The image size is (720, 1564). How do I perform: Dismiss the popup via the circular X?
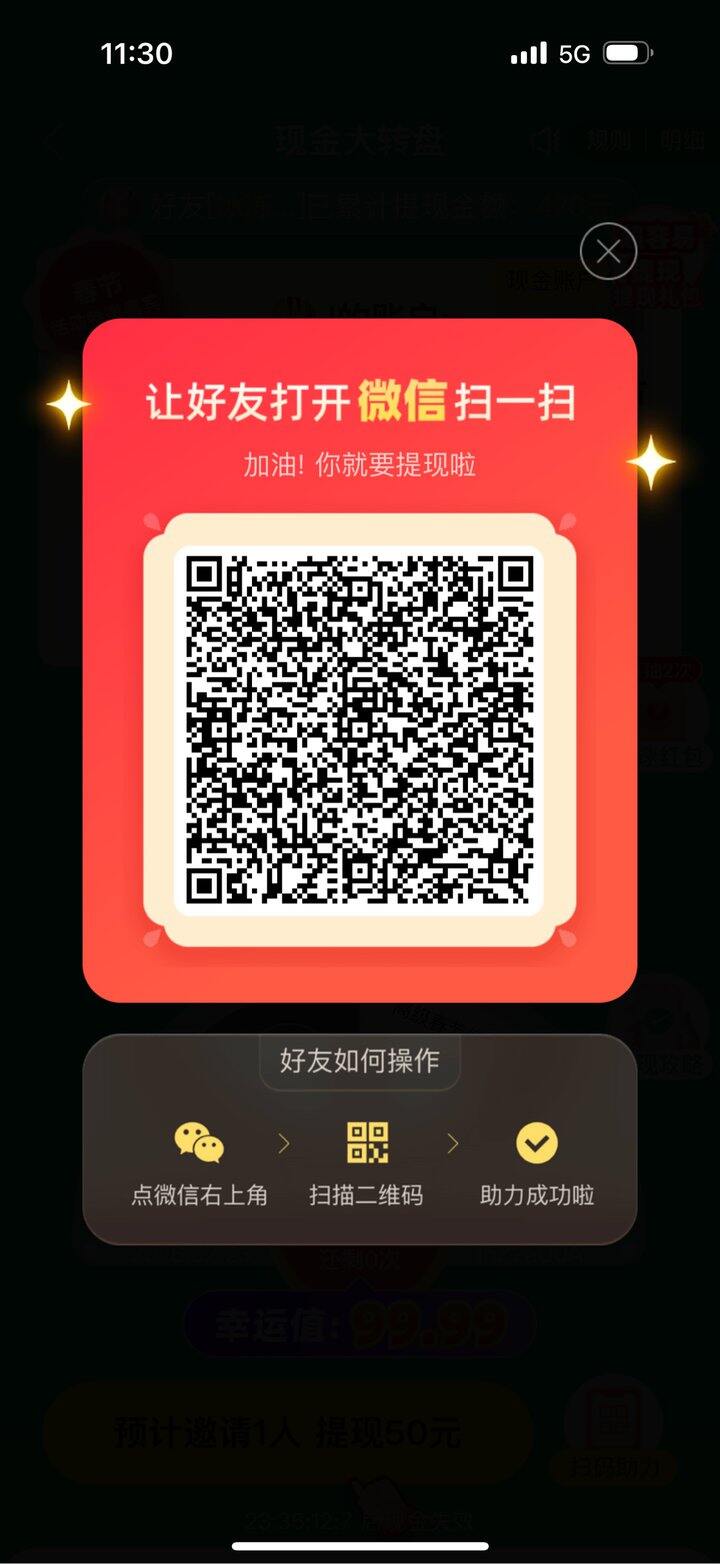tap(607, 251)
